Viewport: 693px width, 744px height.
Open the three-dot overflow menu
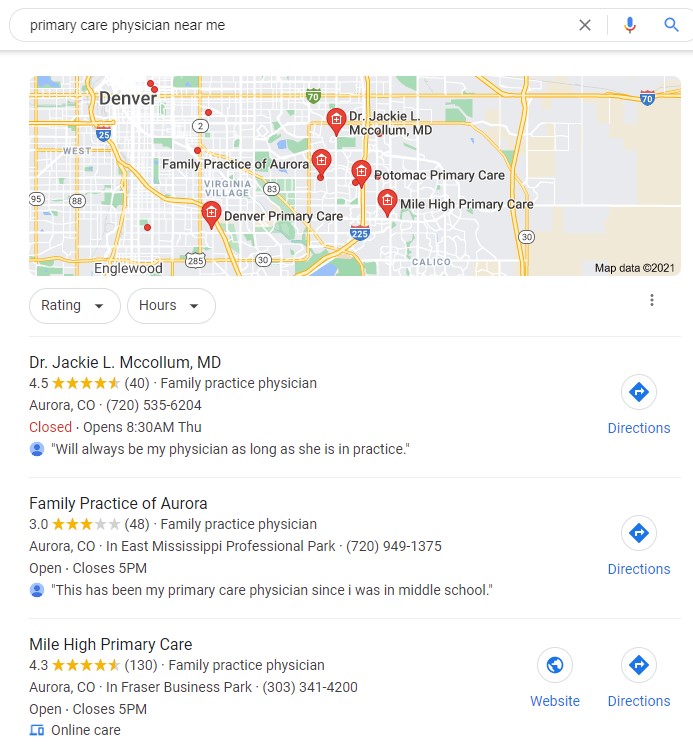pyautogui.click(x=652, y=300)
